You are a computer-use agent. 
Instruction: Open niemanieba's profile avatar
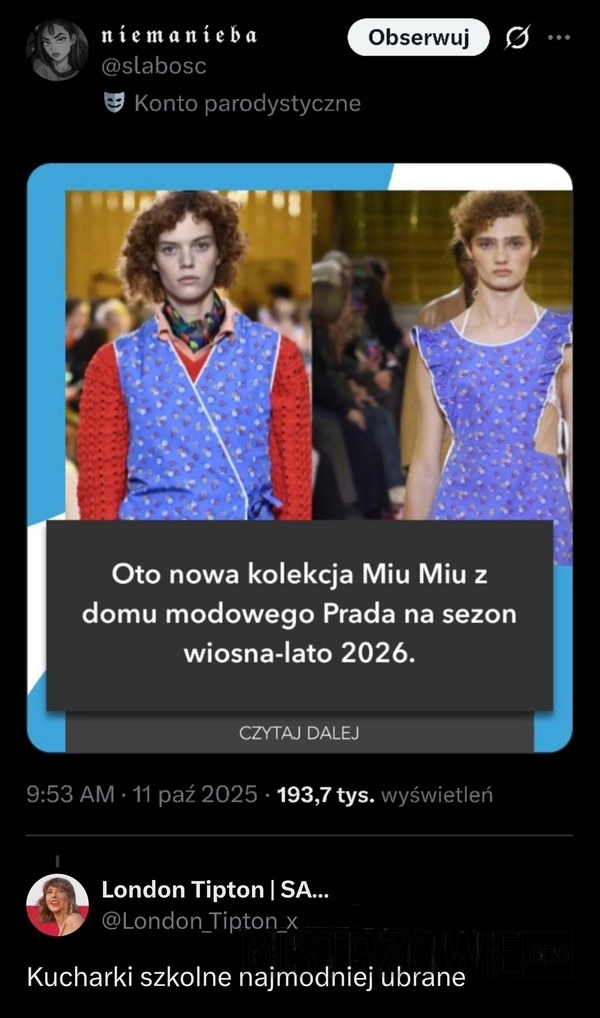click(57, 50)
